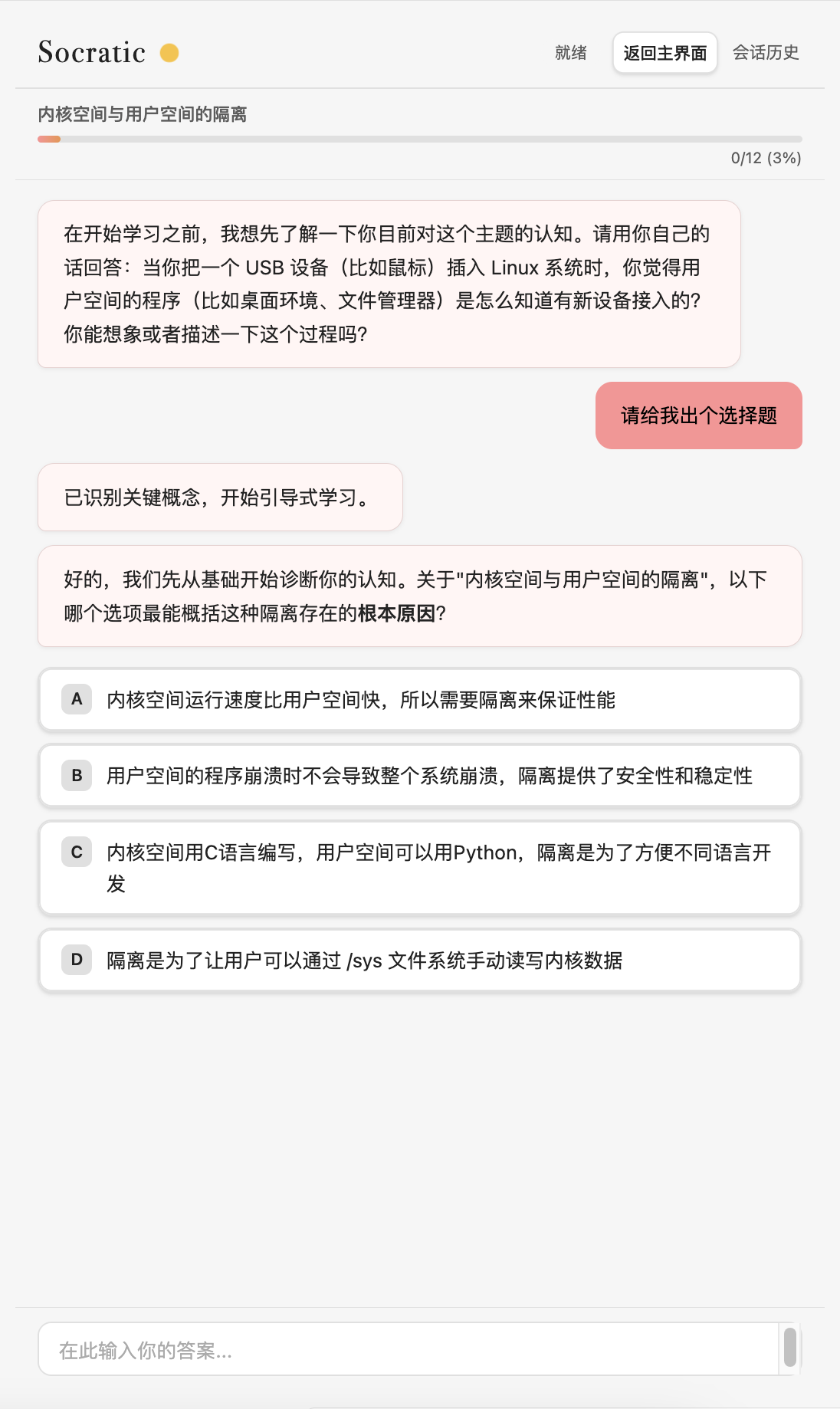Pick option C about C and Python
840x1409 pixels.
pos(420,868)
